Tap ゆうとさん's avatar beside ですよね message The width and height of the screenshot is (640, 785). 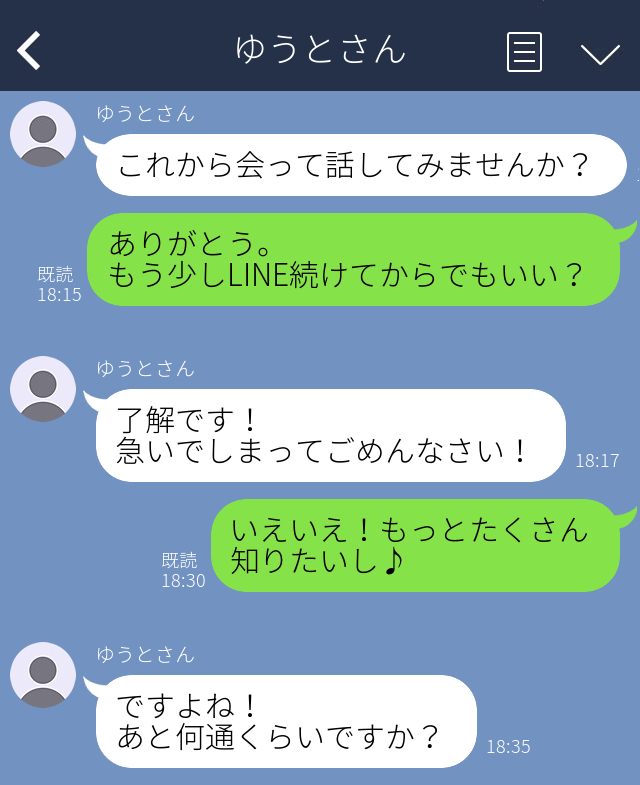43,675
